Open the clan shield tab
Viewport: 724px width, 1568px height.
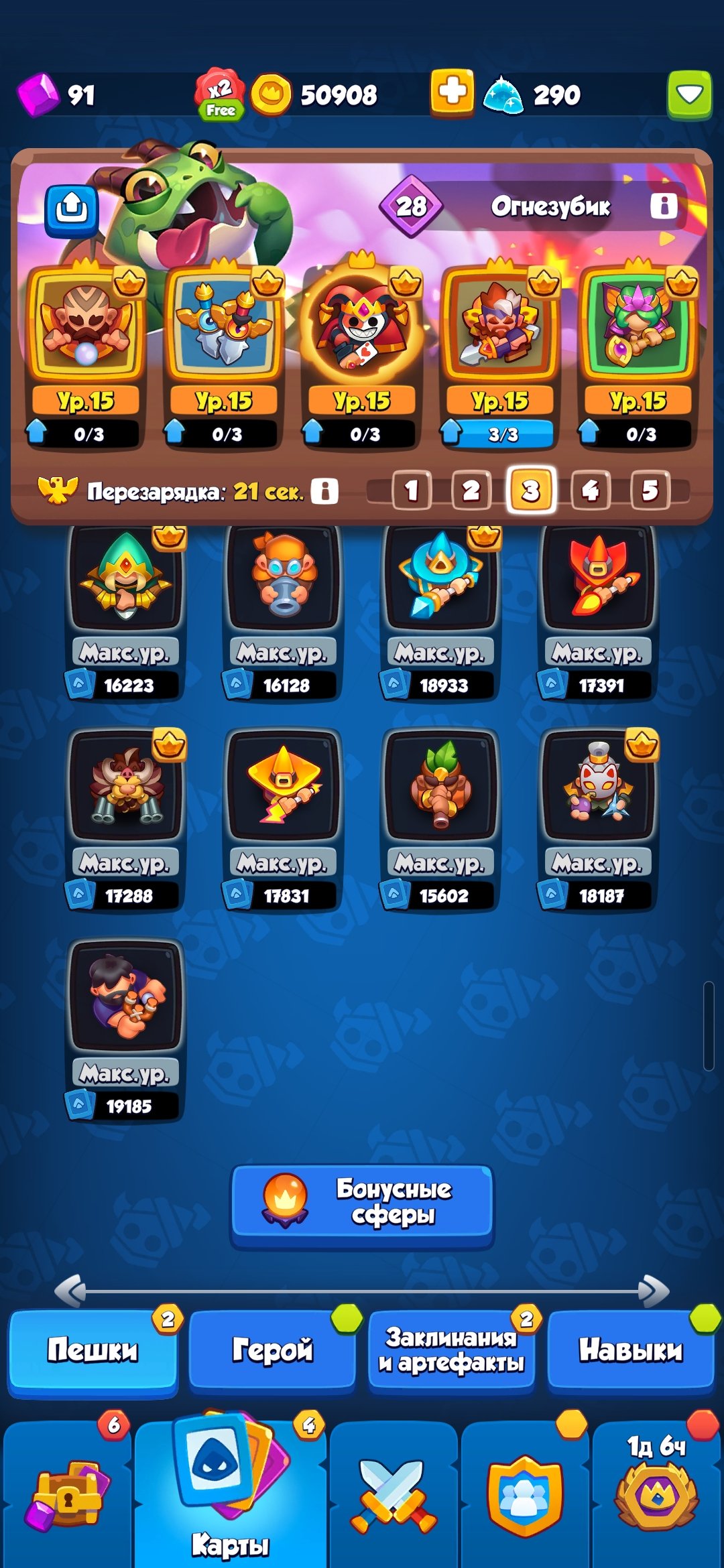(x=524, y=1496)
